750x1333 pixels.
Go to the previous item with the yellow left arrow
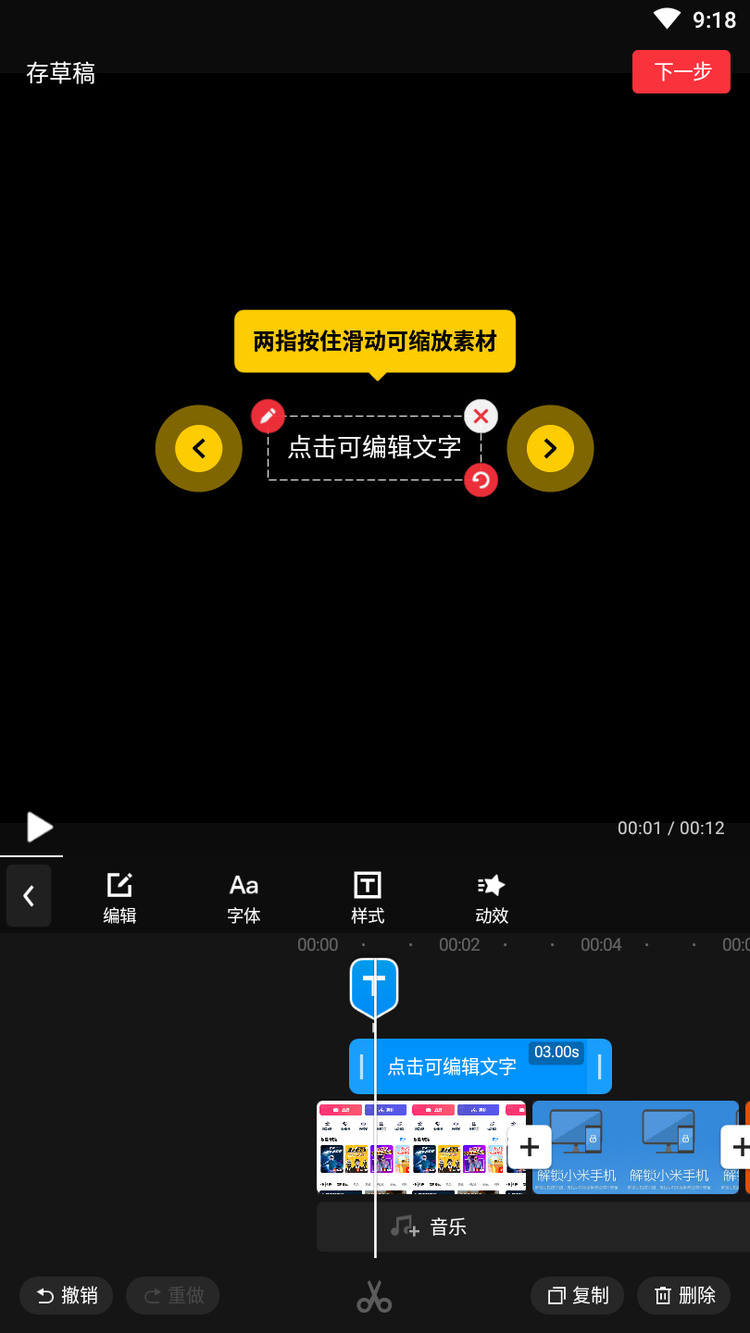[x=199, y=448]
